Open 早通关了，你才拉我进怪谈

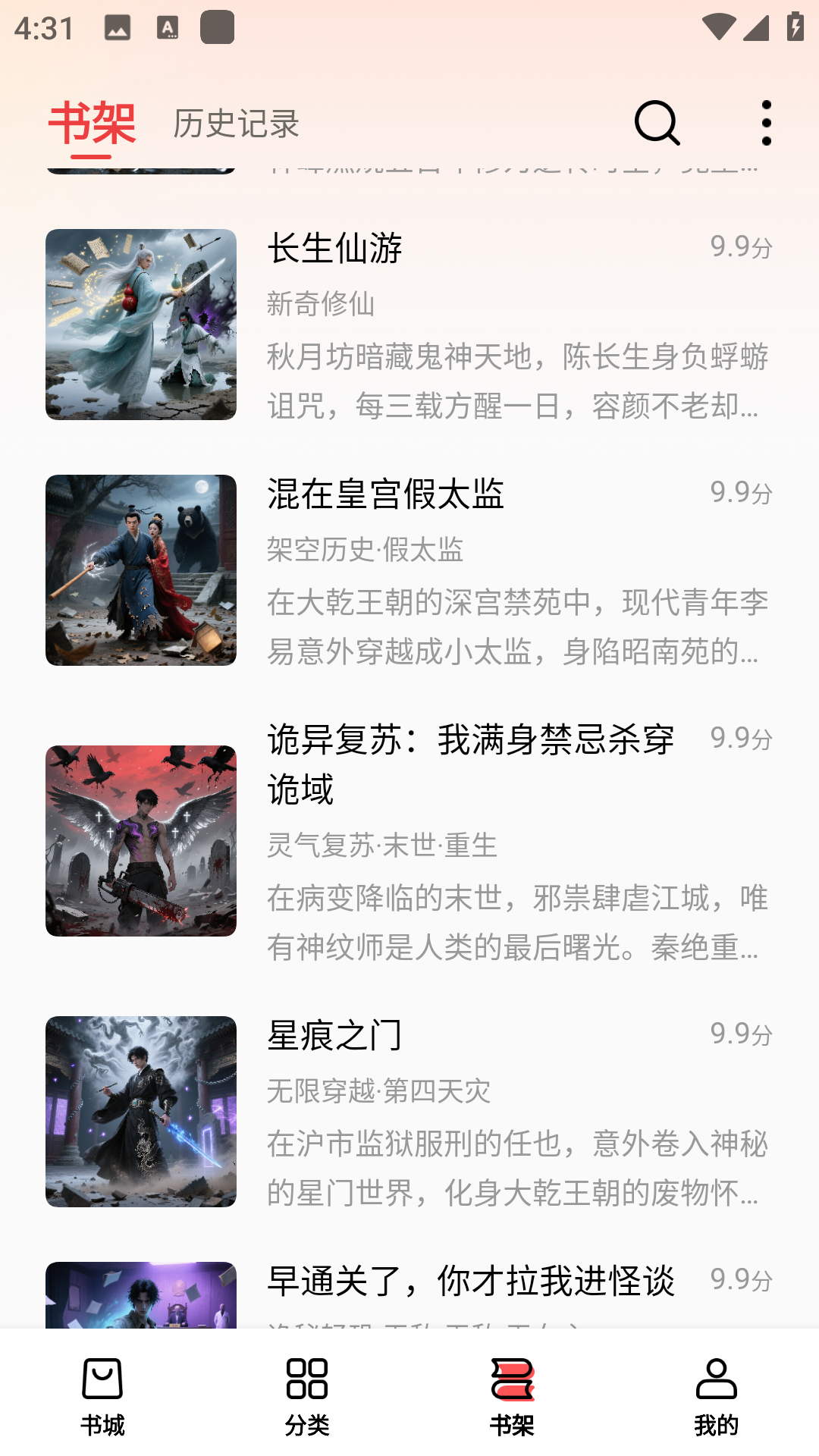click(472, 1280)
